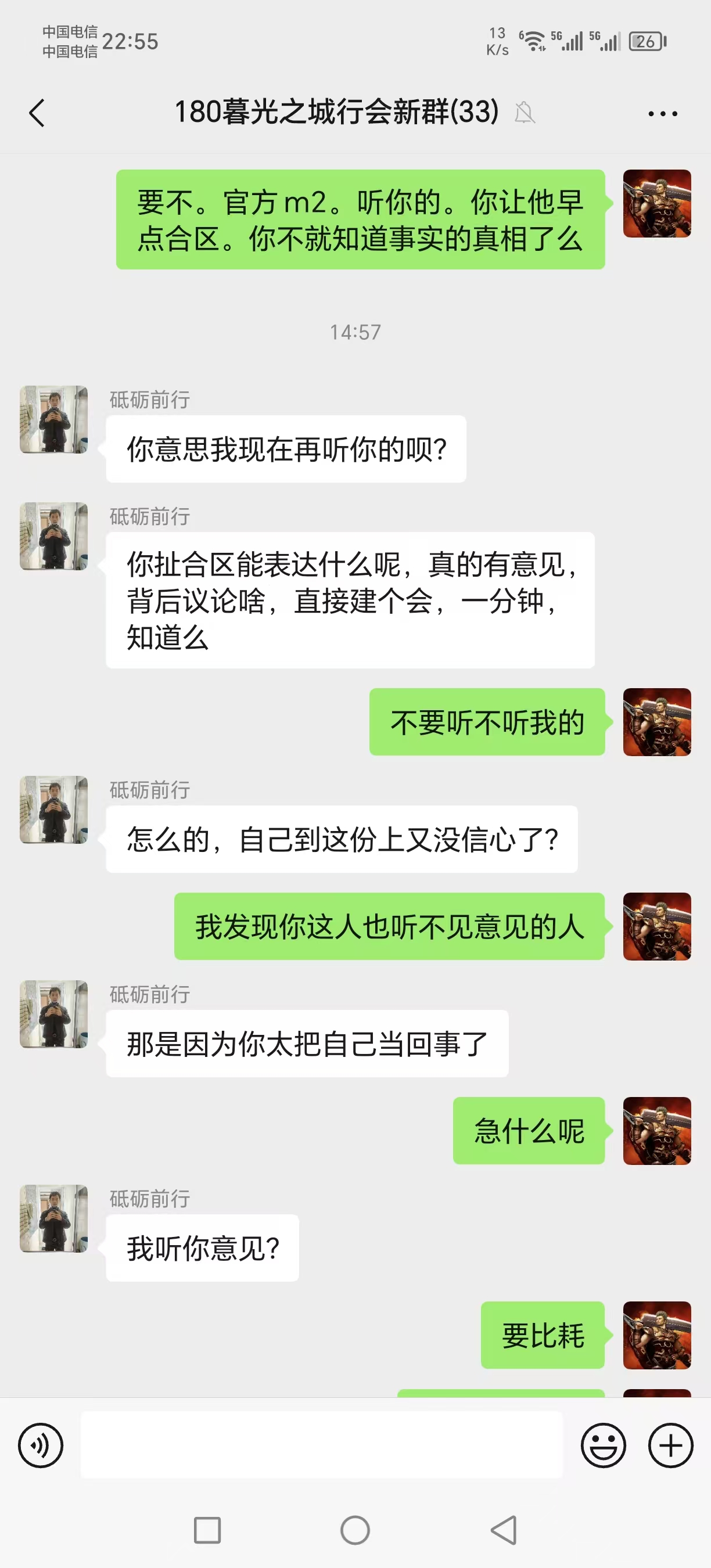Go back to the chat list
This screenshot has height=1568, width=711.
[37, 113]
